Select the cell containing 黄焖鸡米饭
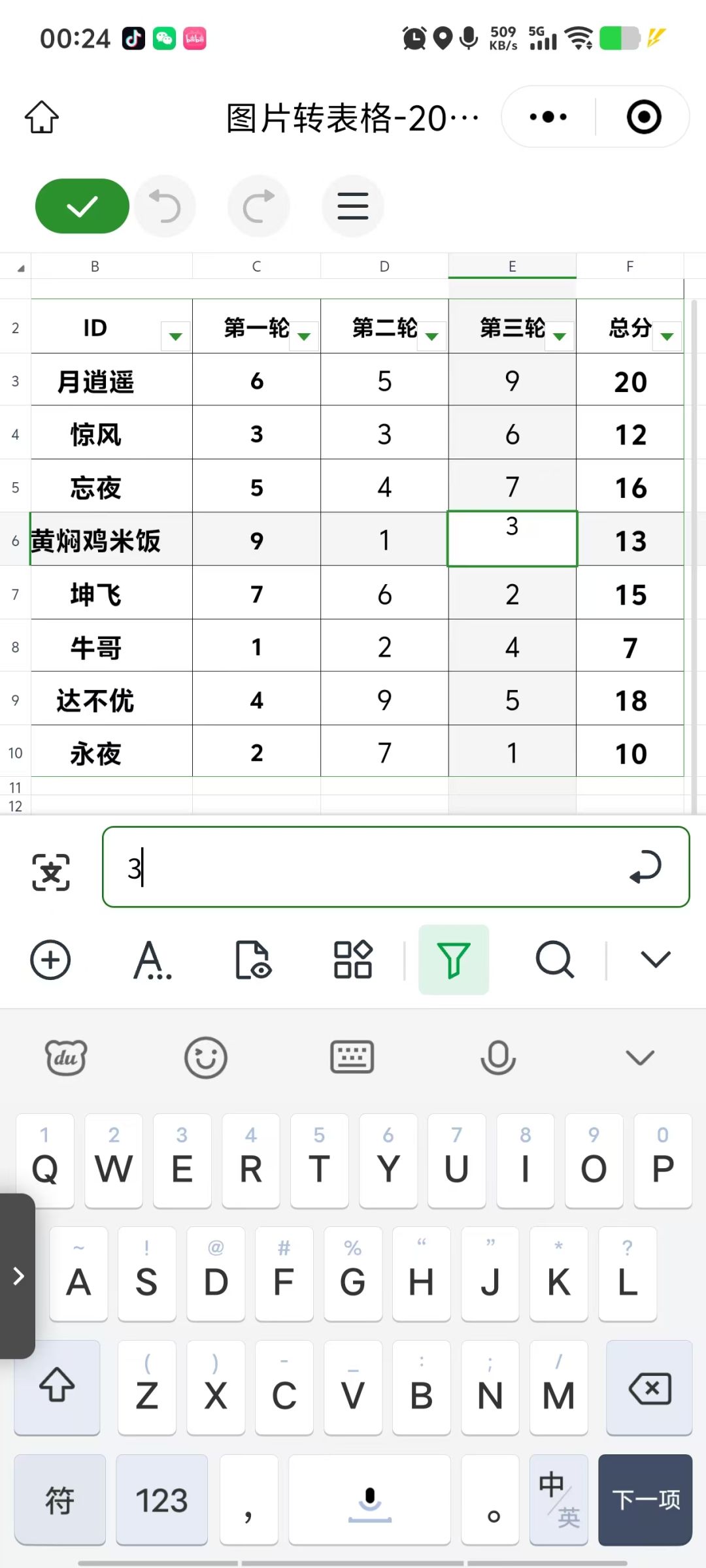Viewport: 706px width, 1568px height. coord(94,540)
